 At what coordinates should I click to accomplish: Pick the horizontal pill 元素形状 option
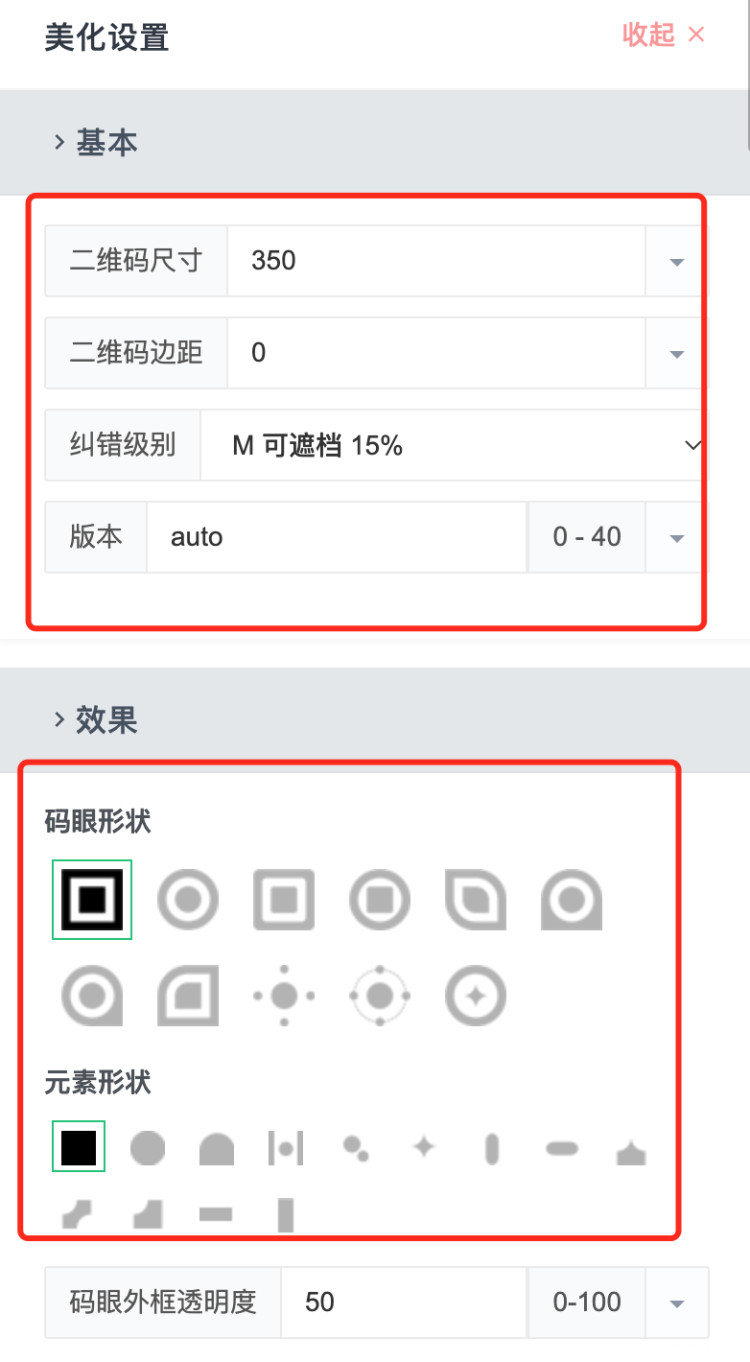click(x=562, y=1149)
